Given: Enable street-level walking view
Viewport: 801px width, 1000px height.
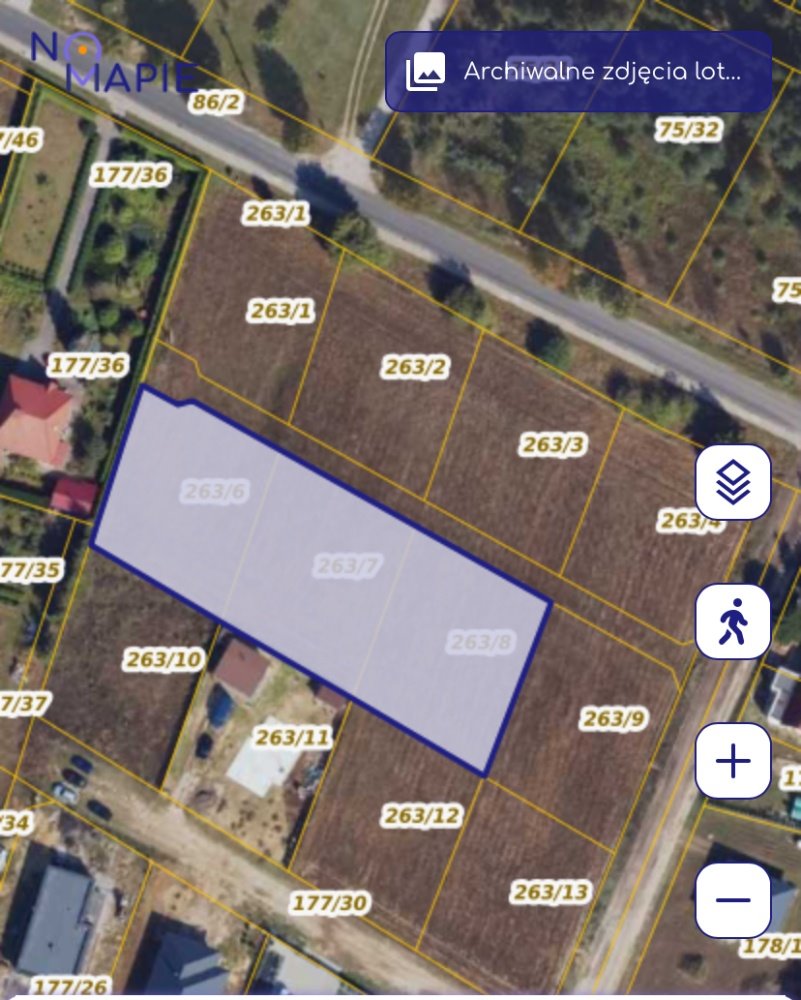Looking at the screenshot, I should (x=733, y=622).
